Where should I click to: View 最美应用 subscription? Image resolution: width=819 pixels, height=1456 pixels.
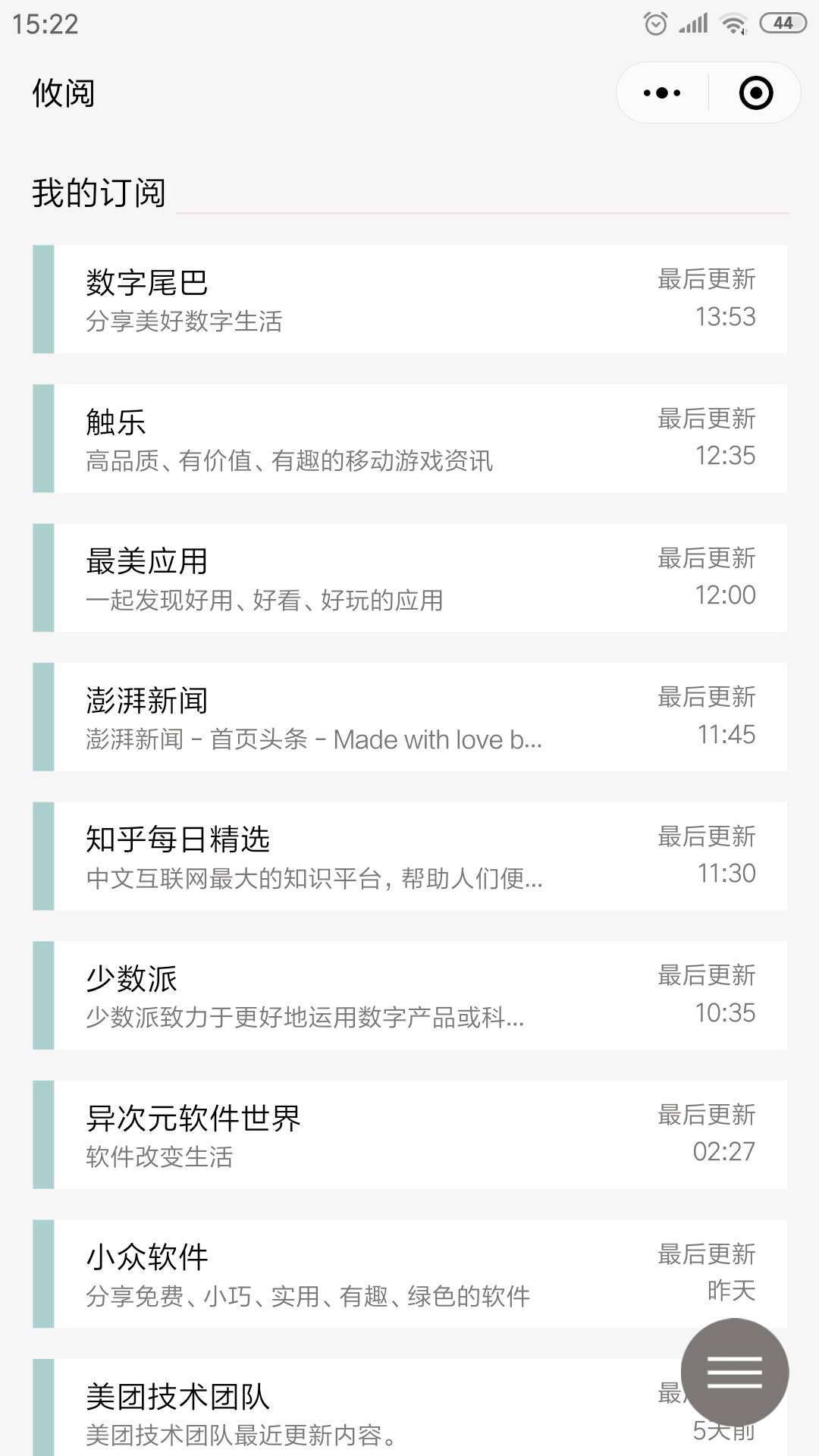(409, 578)
